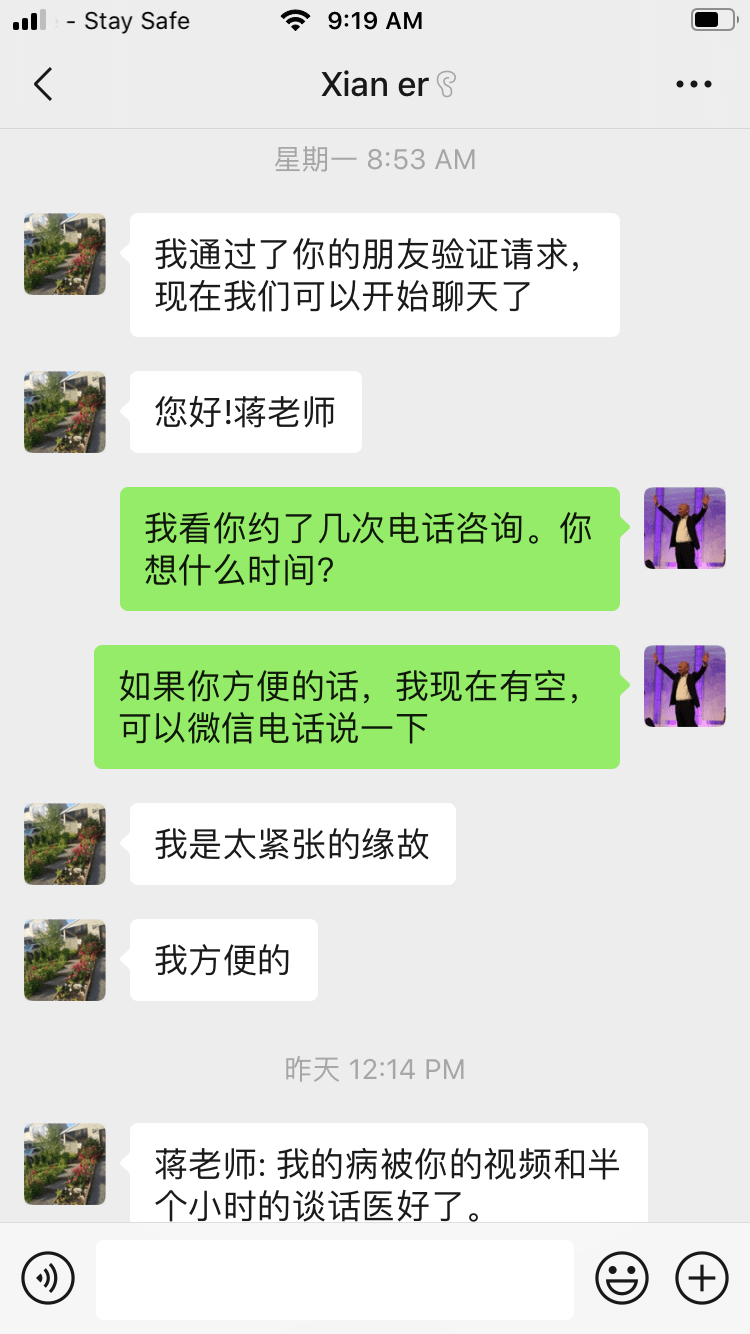Open my avatar beside 我看你约了几次电话咨询
This screenshot has width=750, height=1334.
click(684, 528)
